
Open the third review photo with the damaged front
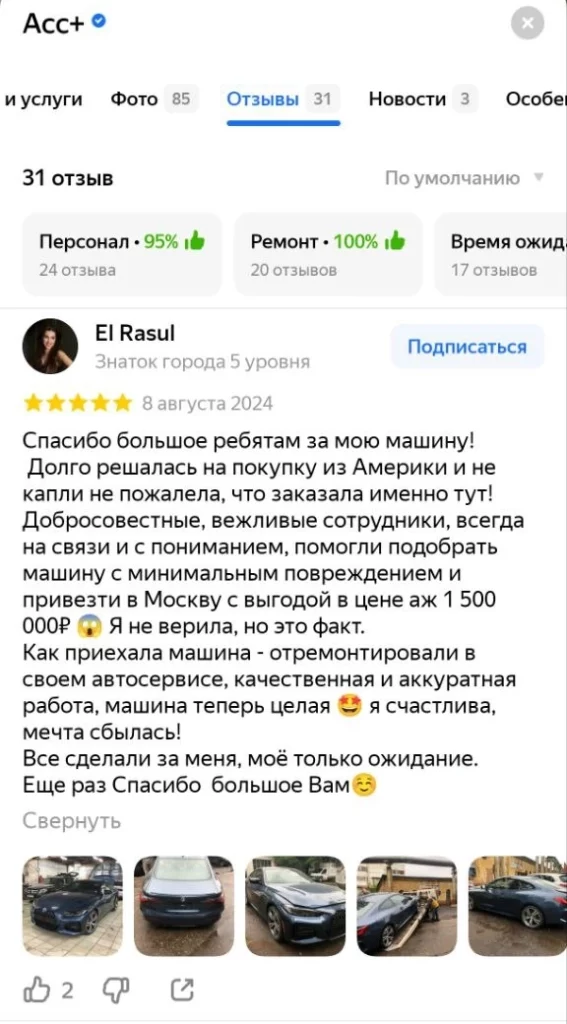(x=295, y=906)
